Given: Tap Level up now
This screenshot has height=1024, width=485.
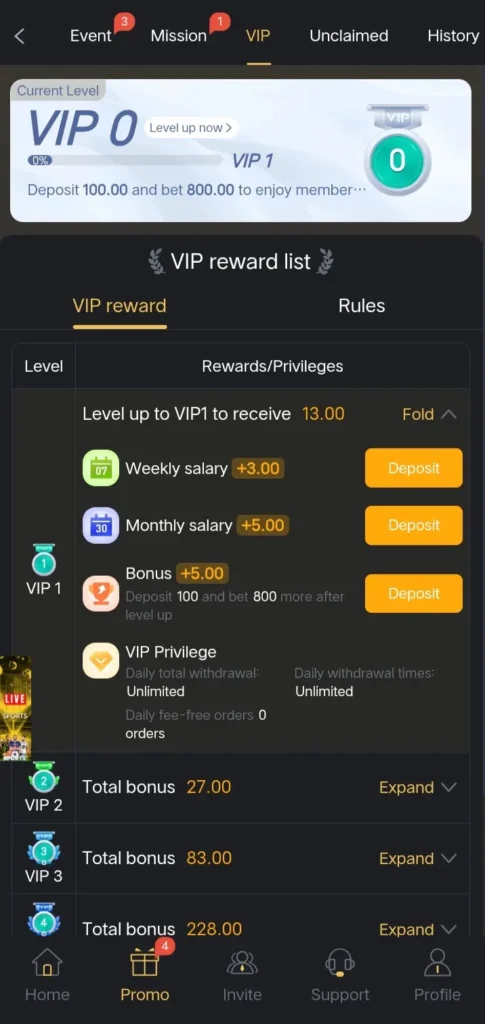Looking at the screenshot, I should [x=191, y=128].
